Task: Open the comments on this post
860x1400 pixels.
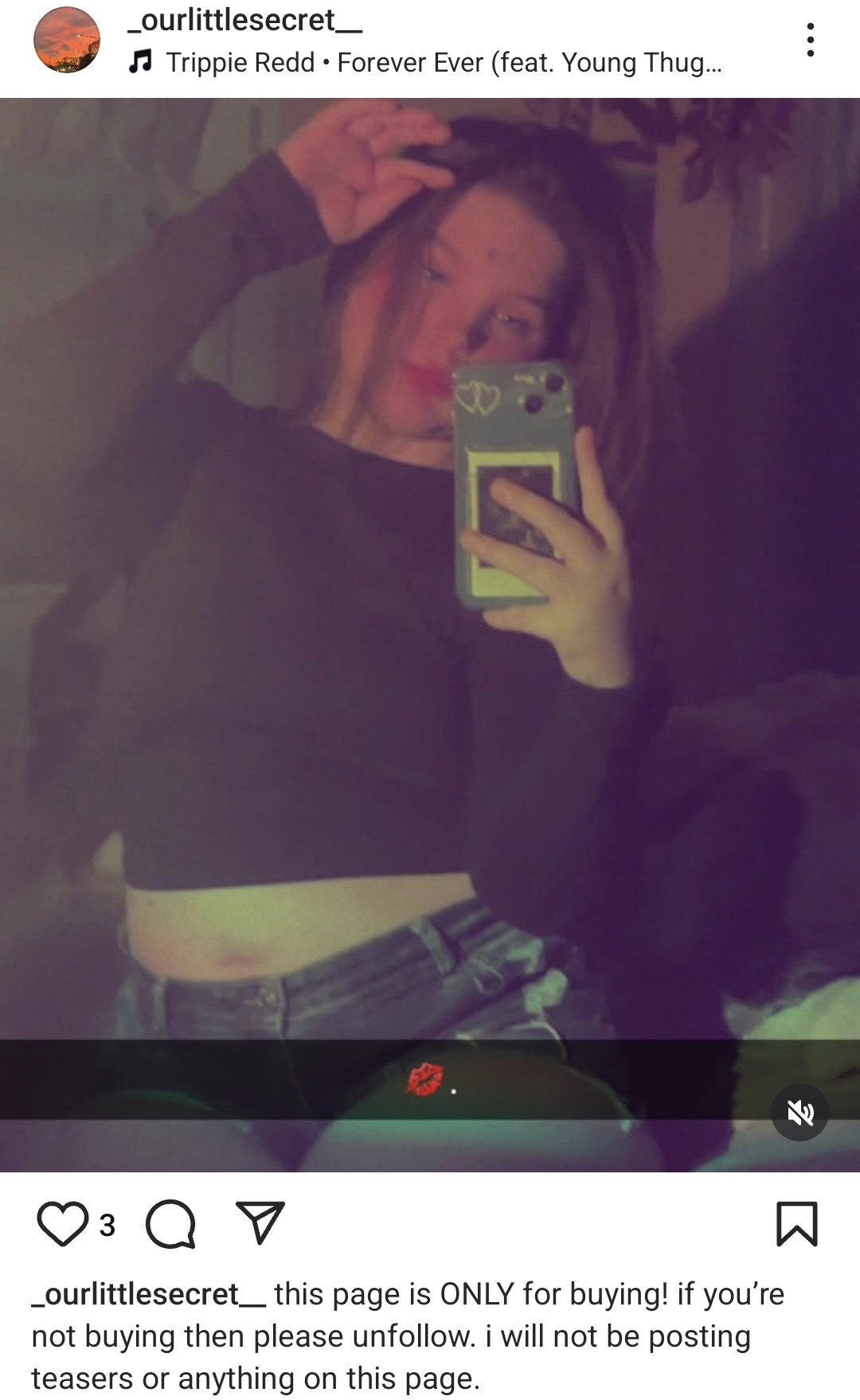Action: pyautogui.click(x=170, y=1224)
